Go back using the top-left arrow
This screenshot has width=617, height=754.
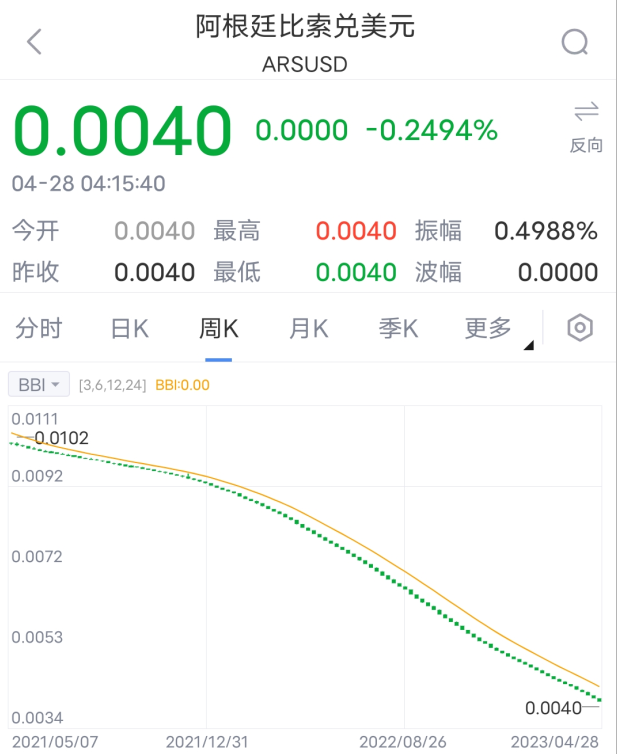click(35, 42)
